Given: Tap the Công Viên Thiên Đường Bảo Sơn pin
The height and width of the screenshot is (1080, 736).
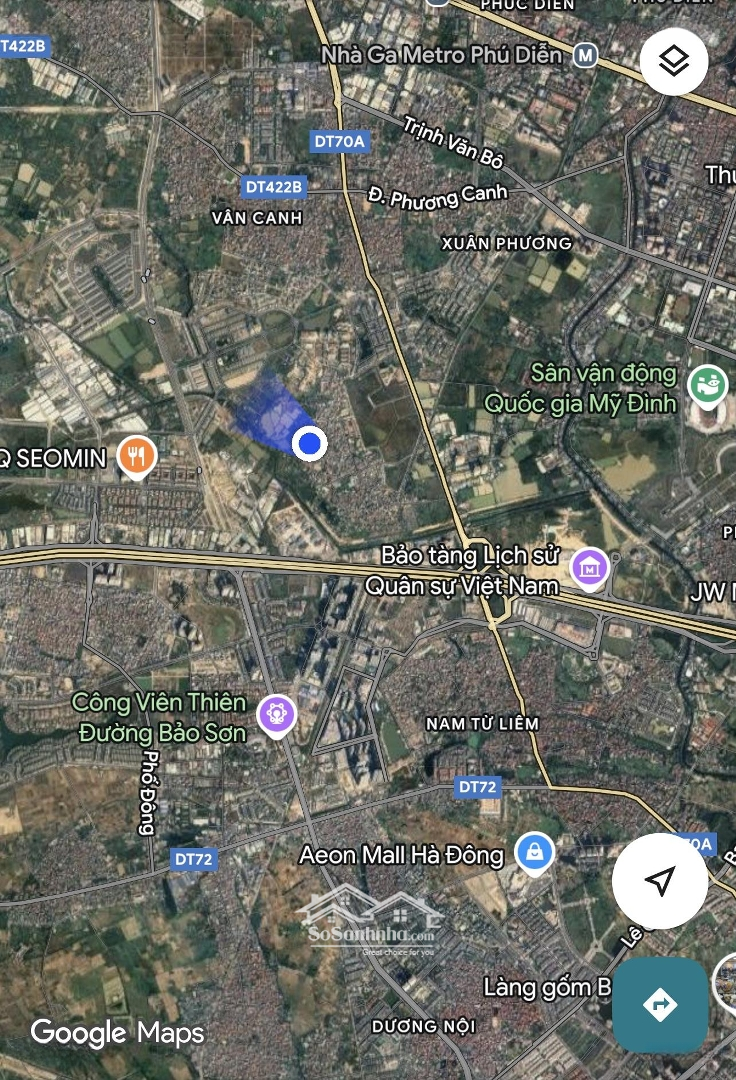Looking at the screenshot, I should (x=277, y=714).
